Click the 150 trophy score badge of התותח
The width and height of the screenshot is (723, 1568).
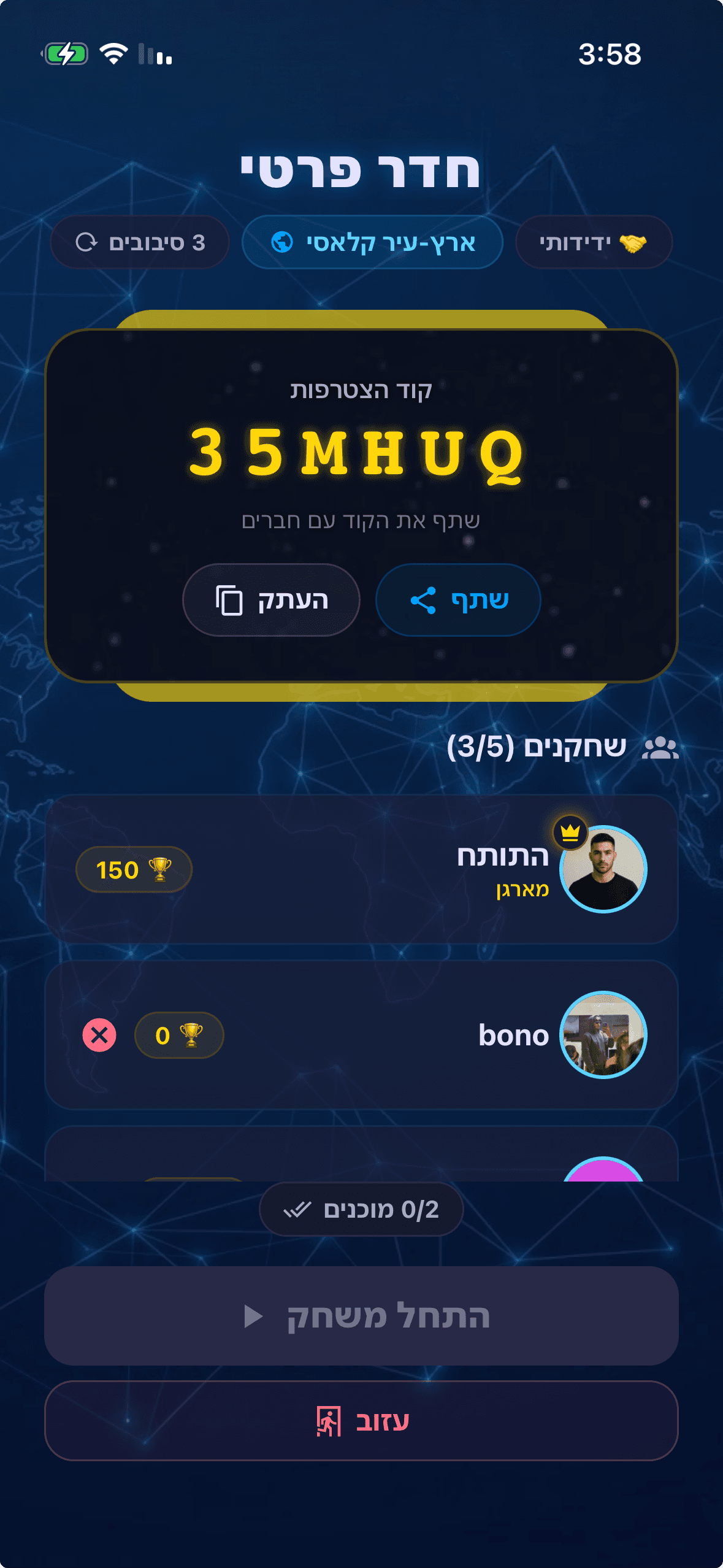(x=133, y=870)
